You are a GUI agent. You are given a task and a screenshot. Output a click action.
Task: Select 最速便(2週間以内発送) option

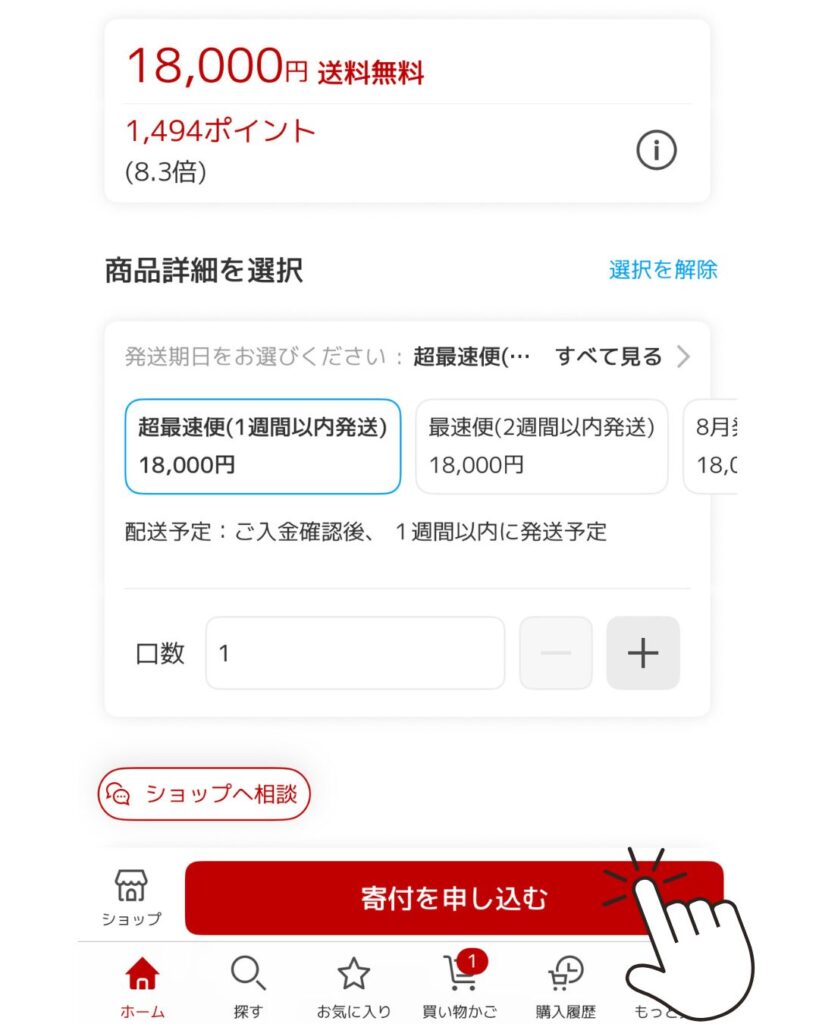point(541,446)
